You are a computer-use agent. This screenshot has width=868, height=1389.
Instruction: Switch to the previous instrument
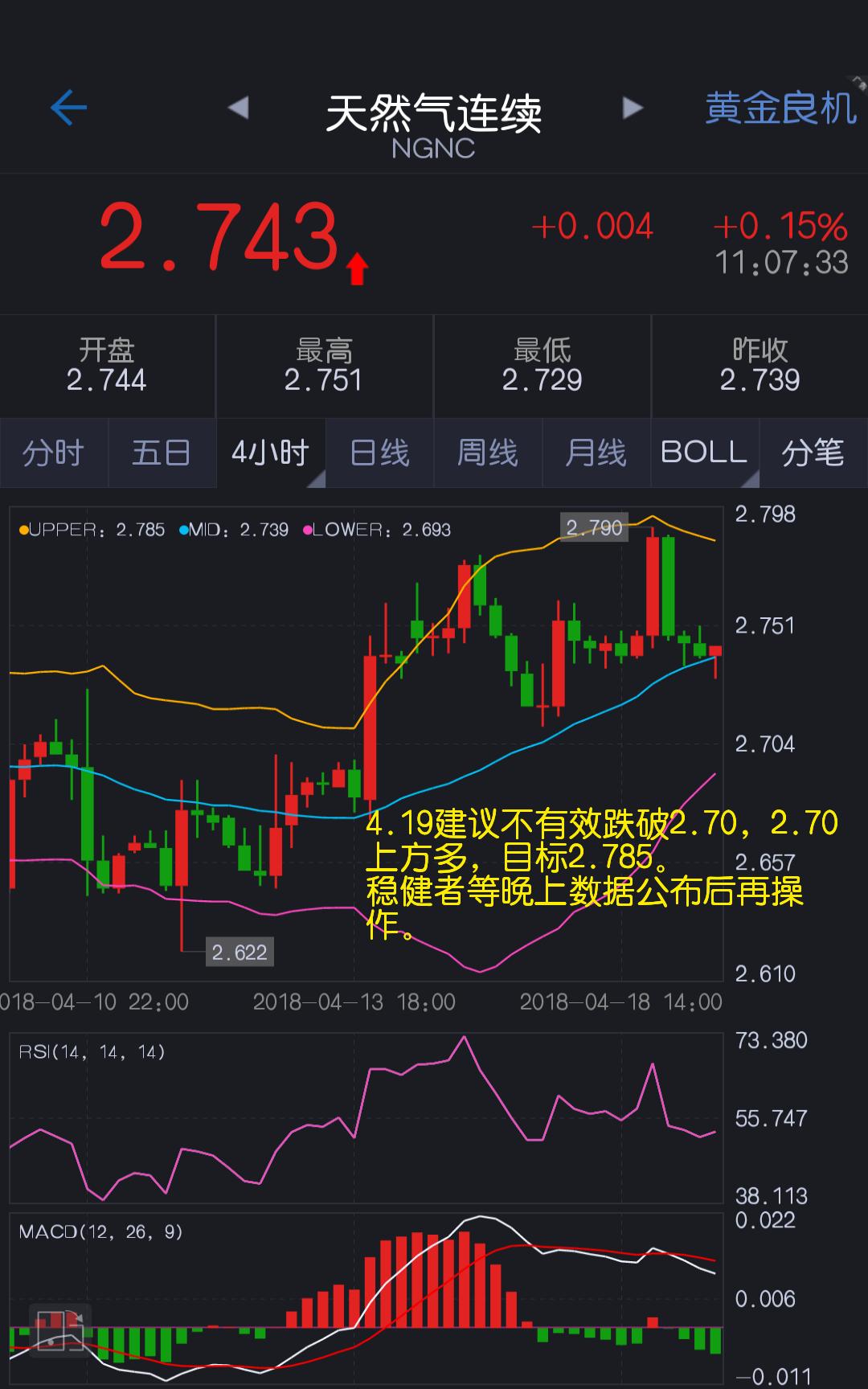(238, 108)
